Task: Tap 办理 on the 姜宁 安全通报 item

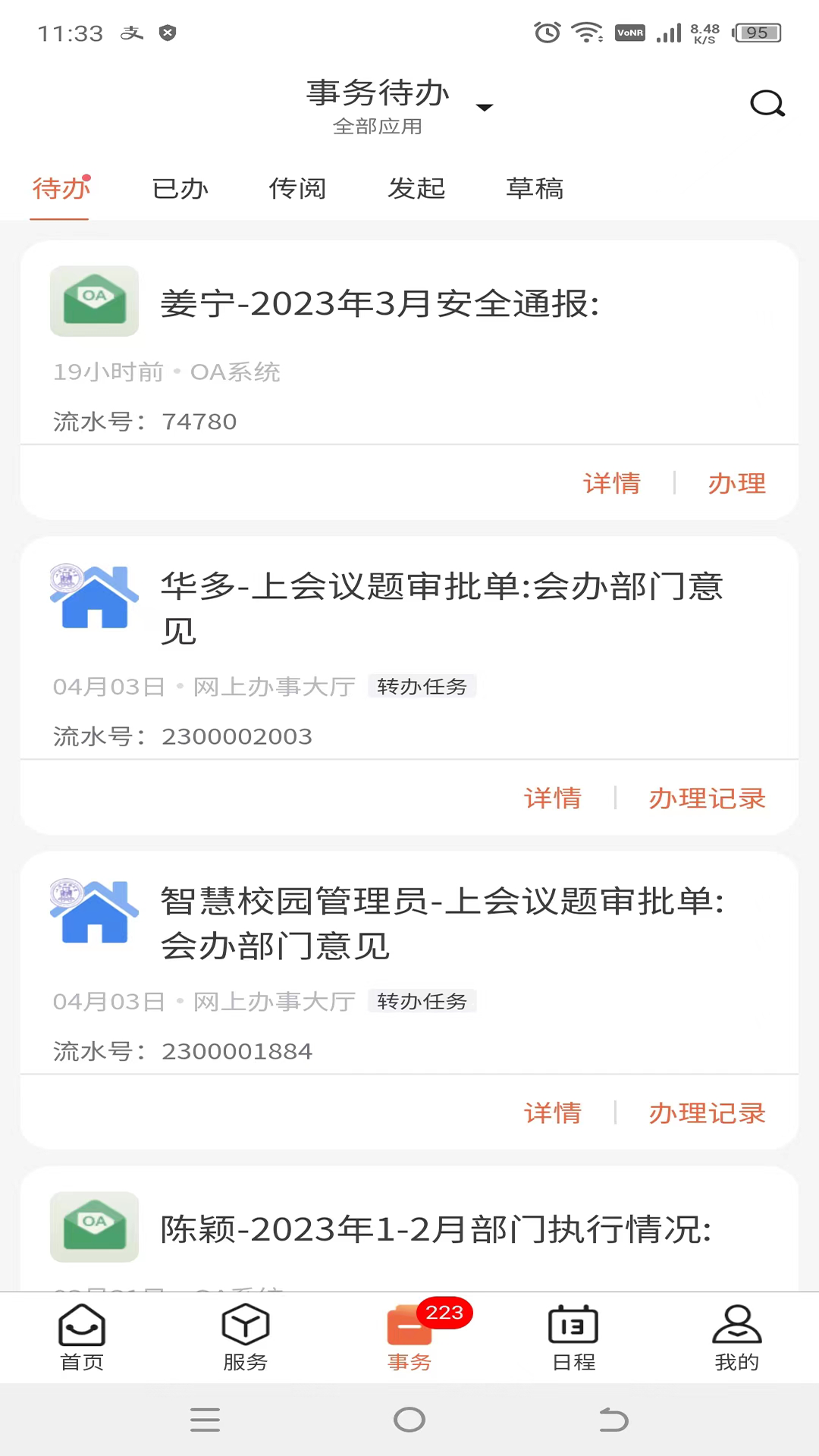Action: 736,483
